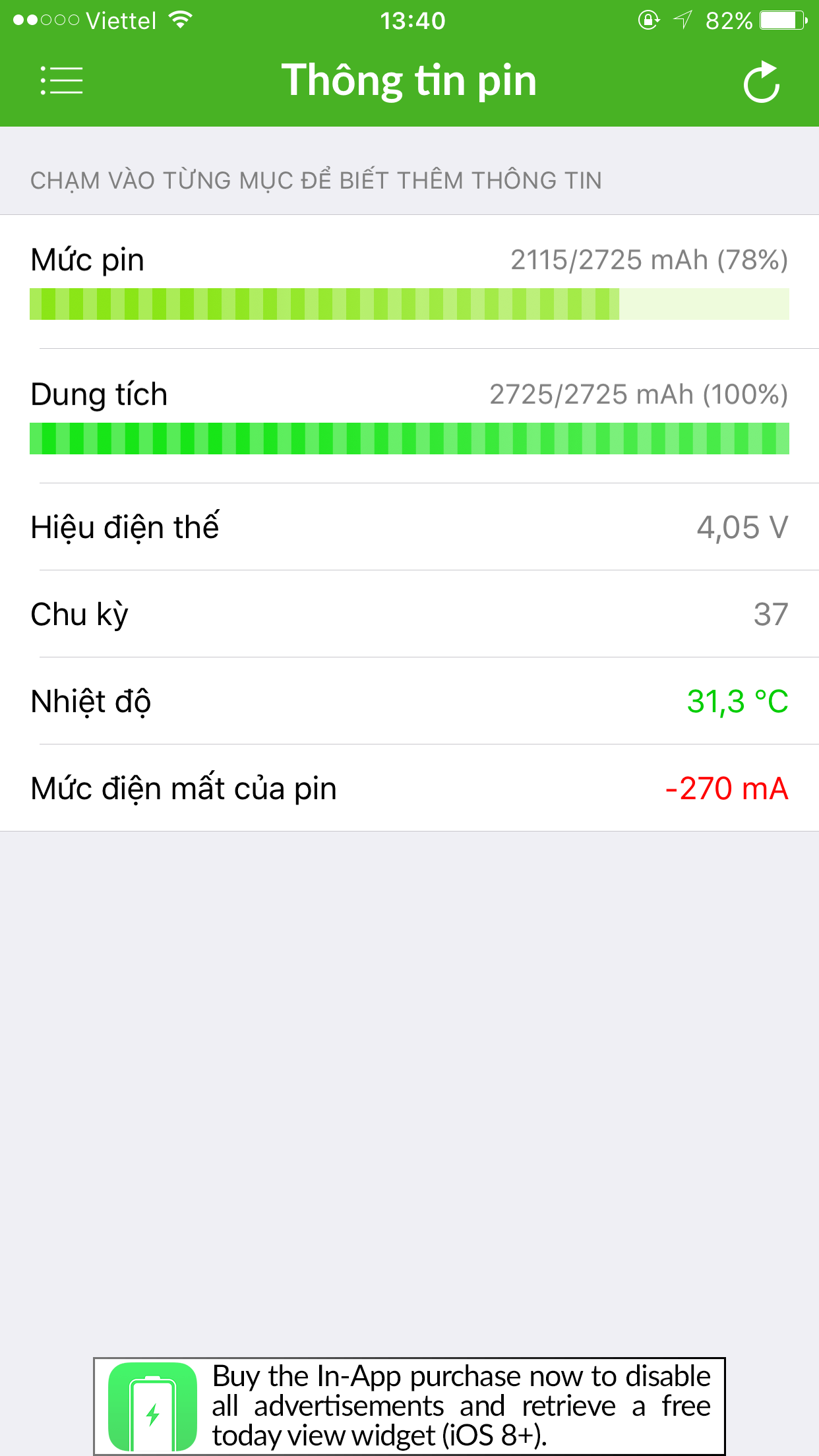Open the Mức pin row details
This screenshot has height=1456, width=819.
(x=409, y=282)
